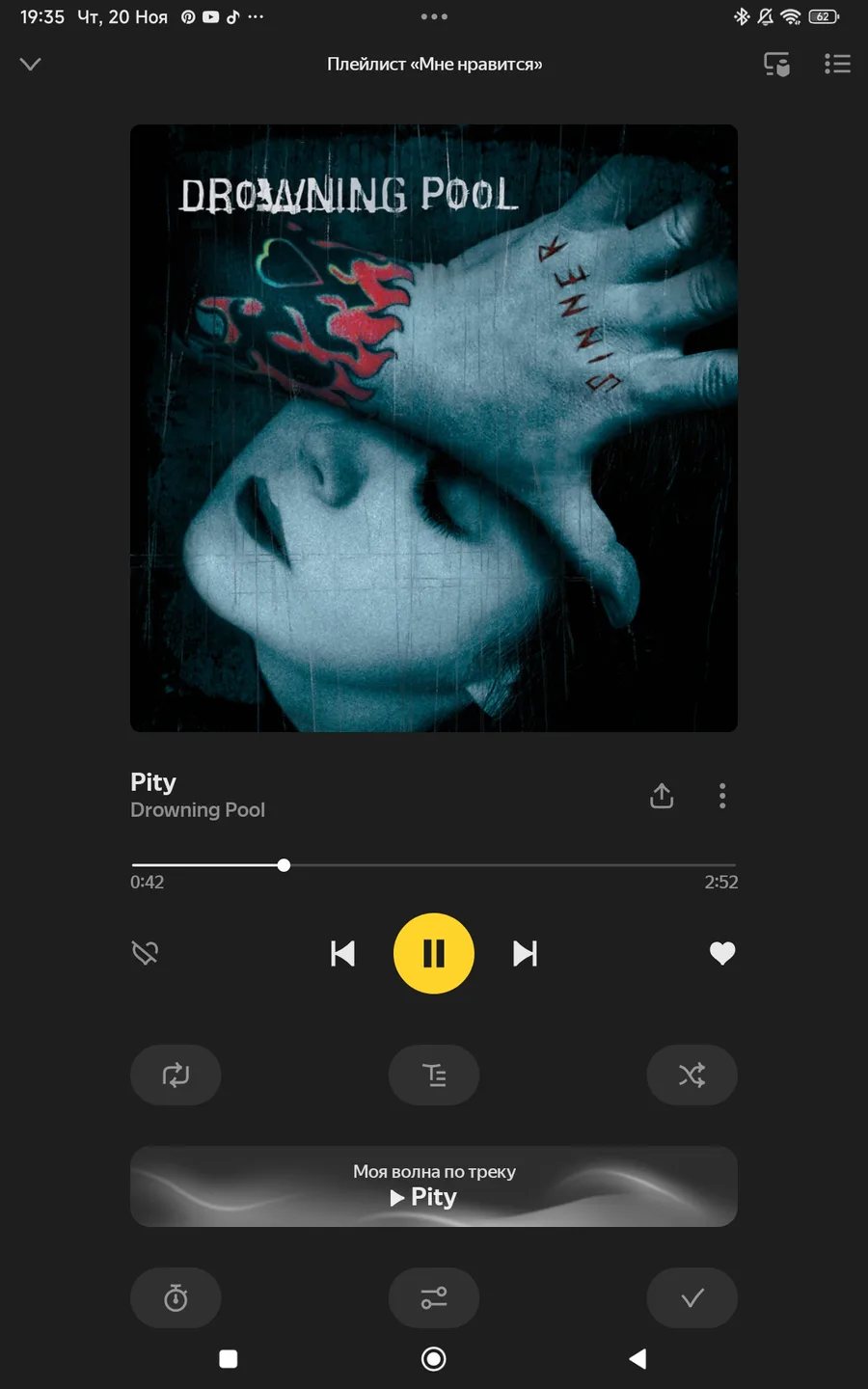Open Drowning Pool artist page
The height and width of the screenshot is (1389, 868).
(198, 810)
